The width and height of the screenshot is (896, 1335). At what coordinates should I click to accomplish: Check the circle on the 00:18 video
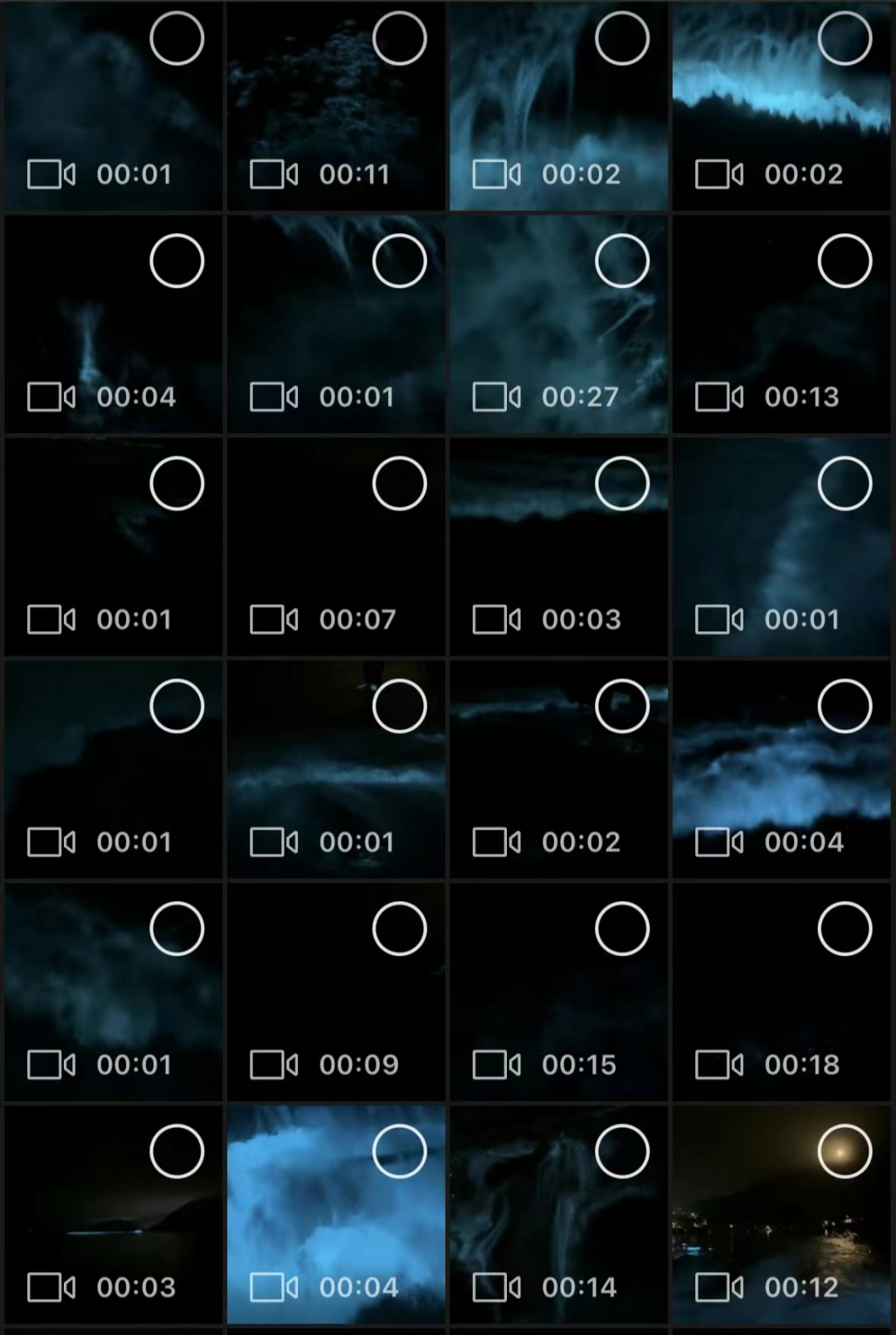pyautogui.click(x=844, y=929)
